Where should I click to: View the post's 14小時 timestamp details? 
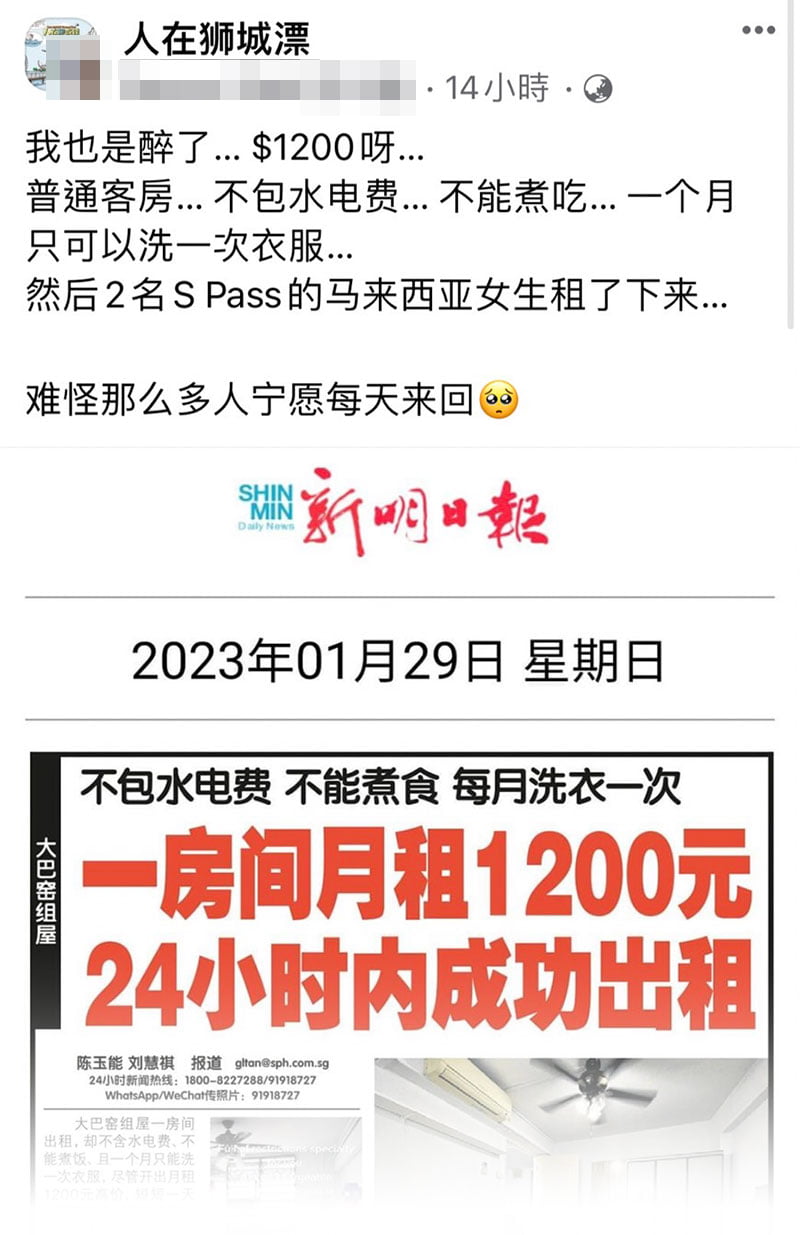[497, 89]
